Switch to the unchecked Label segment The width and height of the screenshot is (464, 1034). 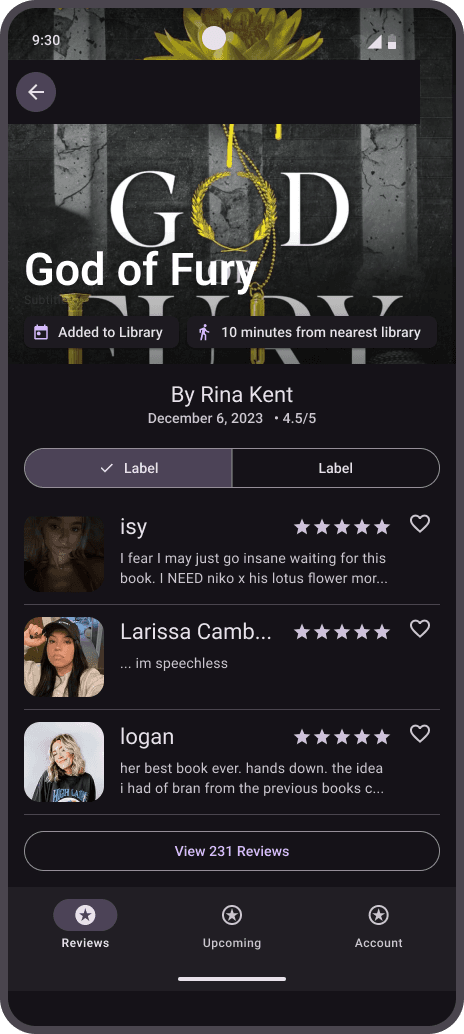(x=336, y=468)
